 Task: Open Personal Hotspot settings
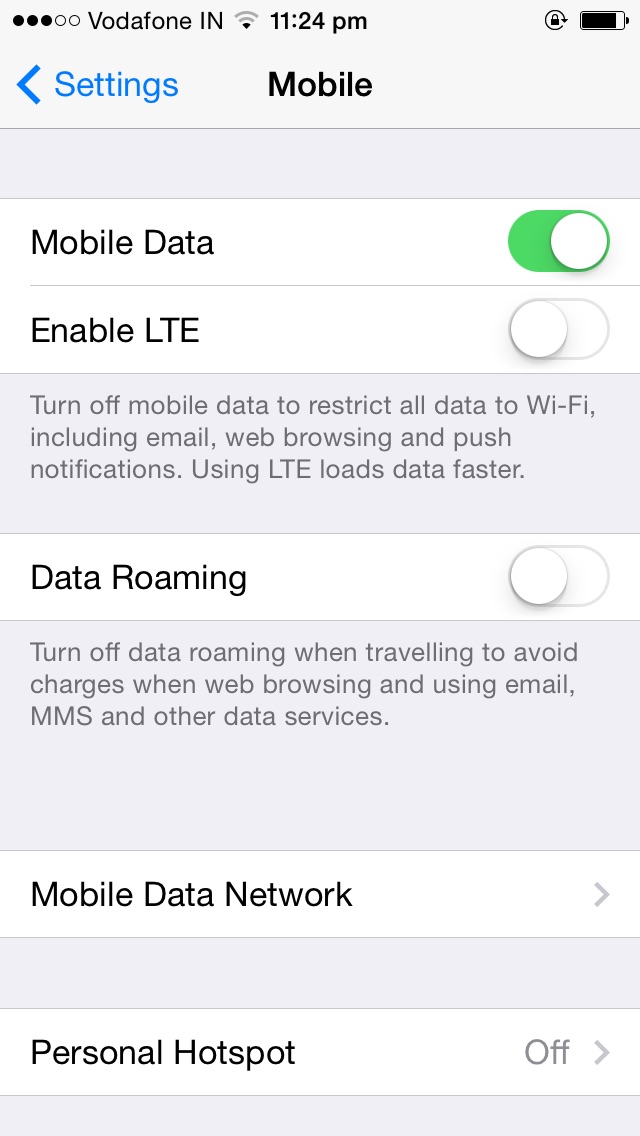coord(320,1052)
